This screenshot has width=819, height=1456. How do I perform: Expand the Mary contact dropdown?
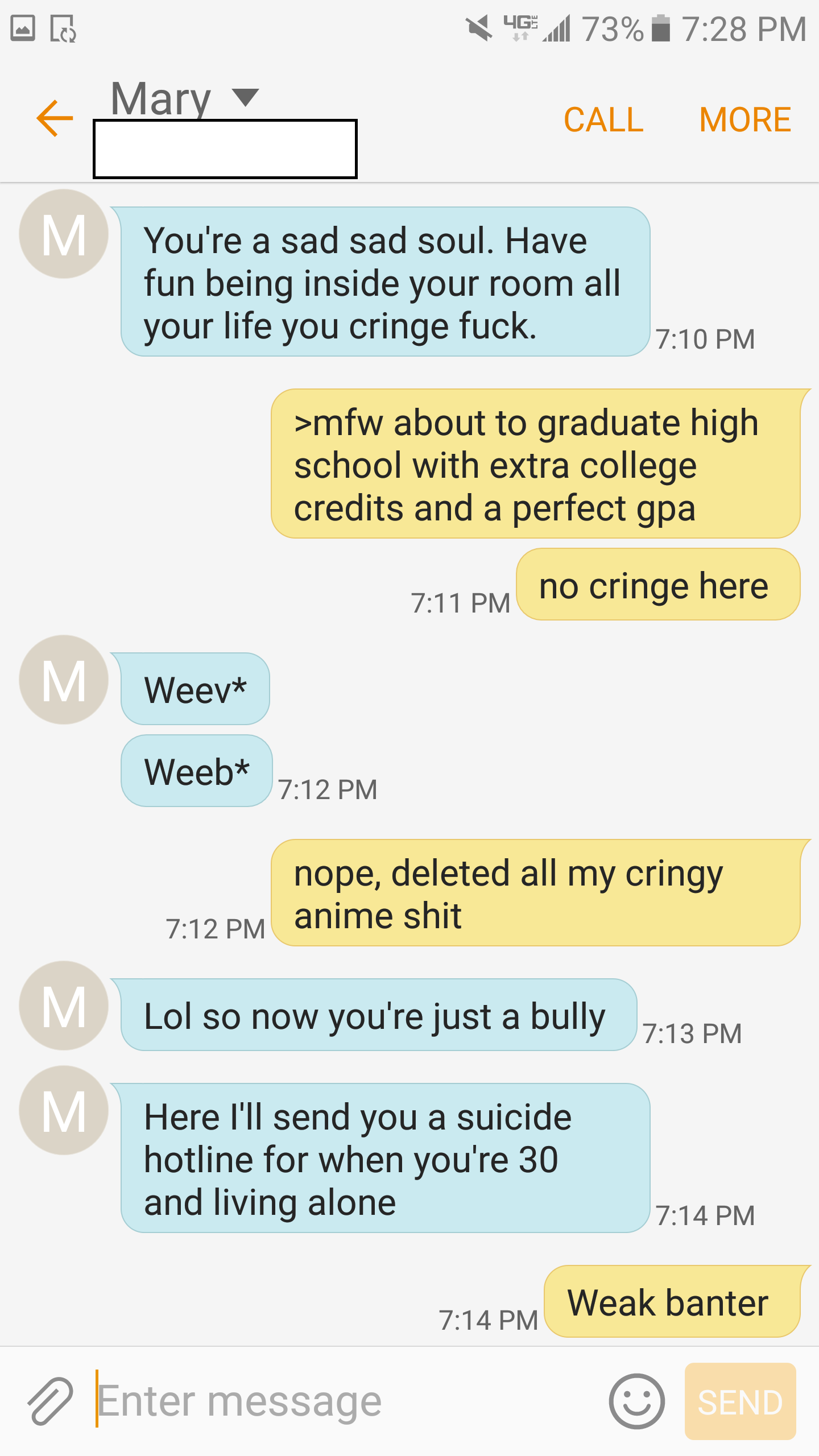pyautogui.click(x=246, y=97)
